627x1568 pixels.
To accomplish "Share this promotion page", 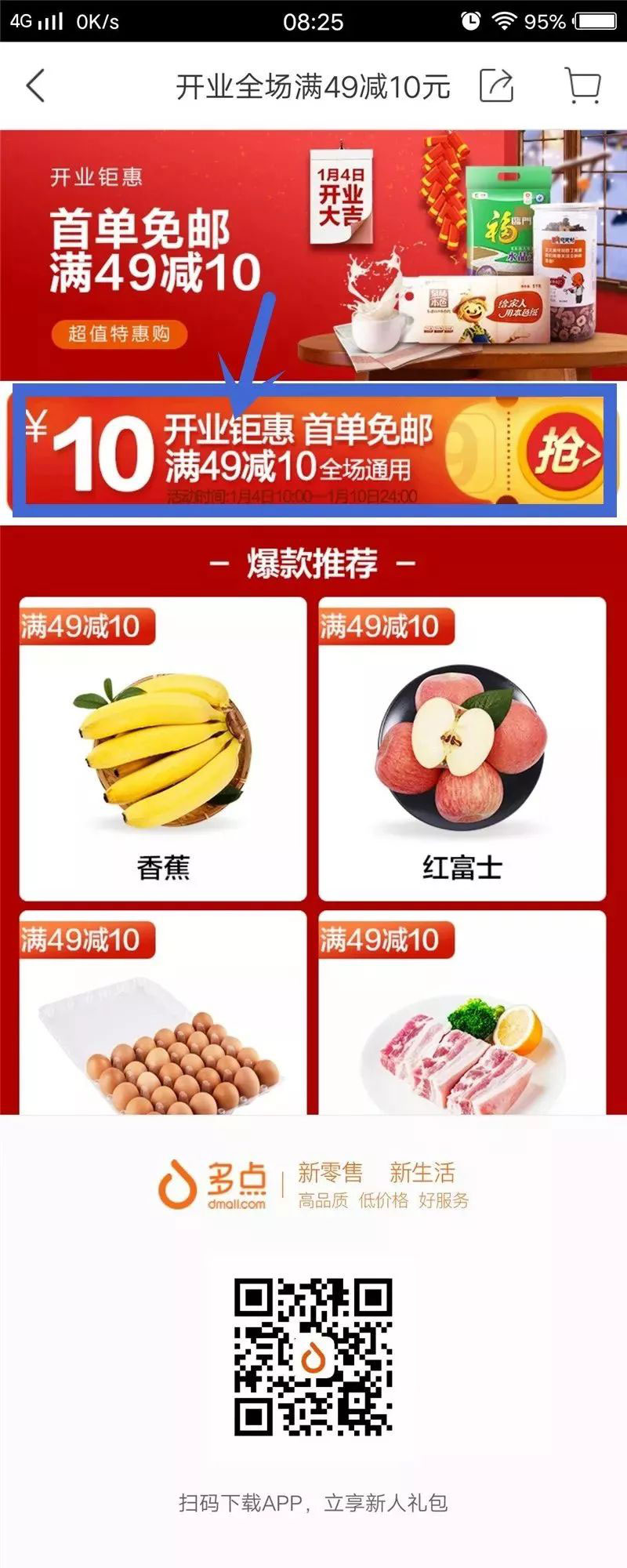I will [496, 86].
